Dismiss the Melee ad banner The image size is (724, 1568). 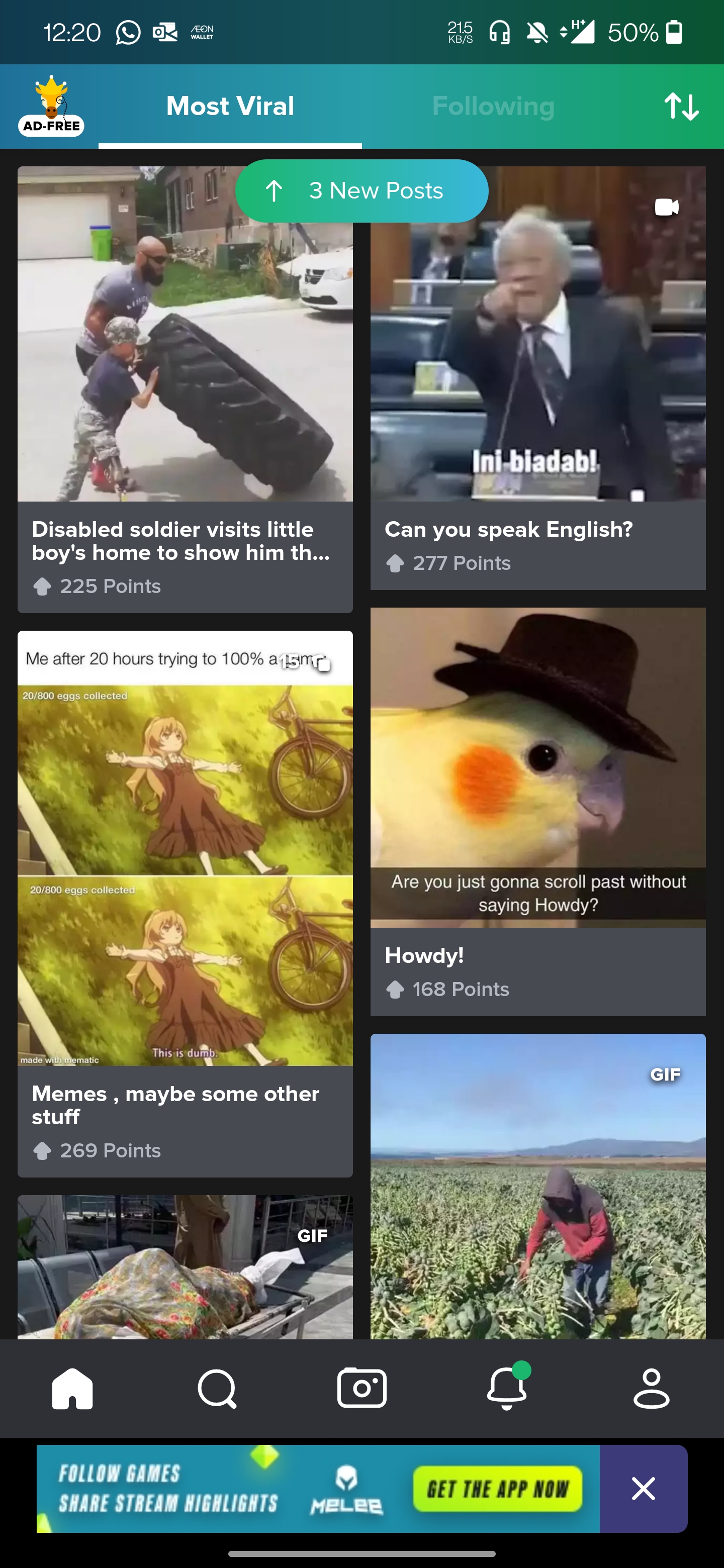point(644,1489)
